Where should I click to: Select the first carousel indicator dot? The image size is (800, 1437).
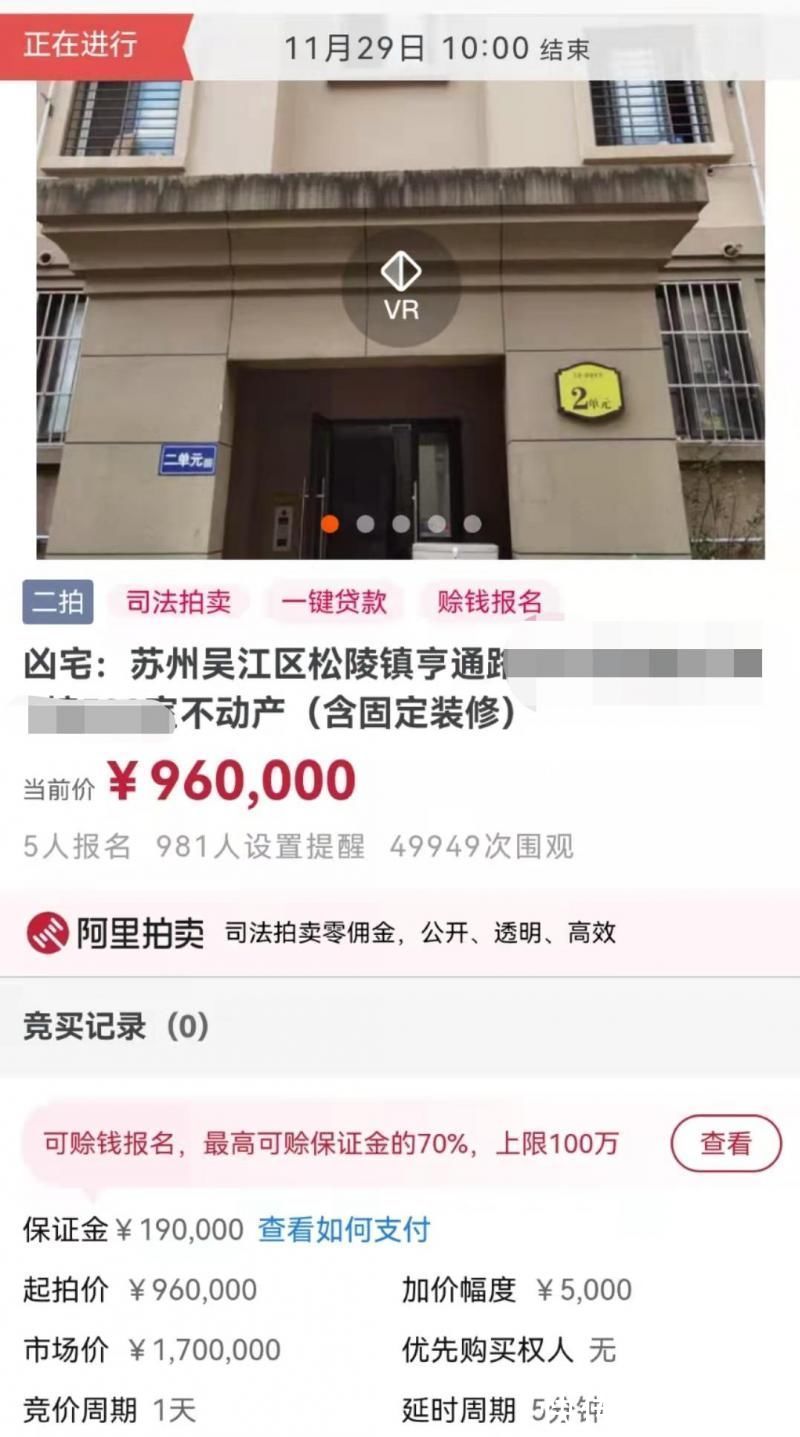[330, 522]
